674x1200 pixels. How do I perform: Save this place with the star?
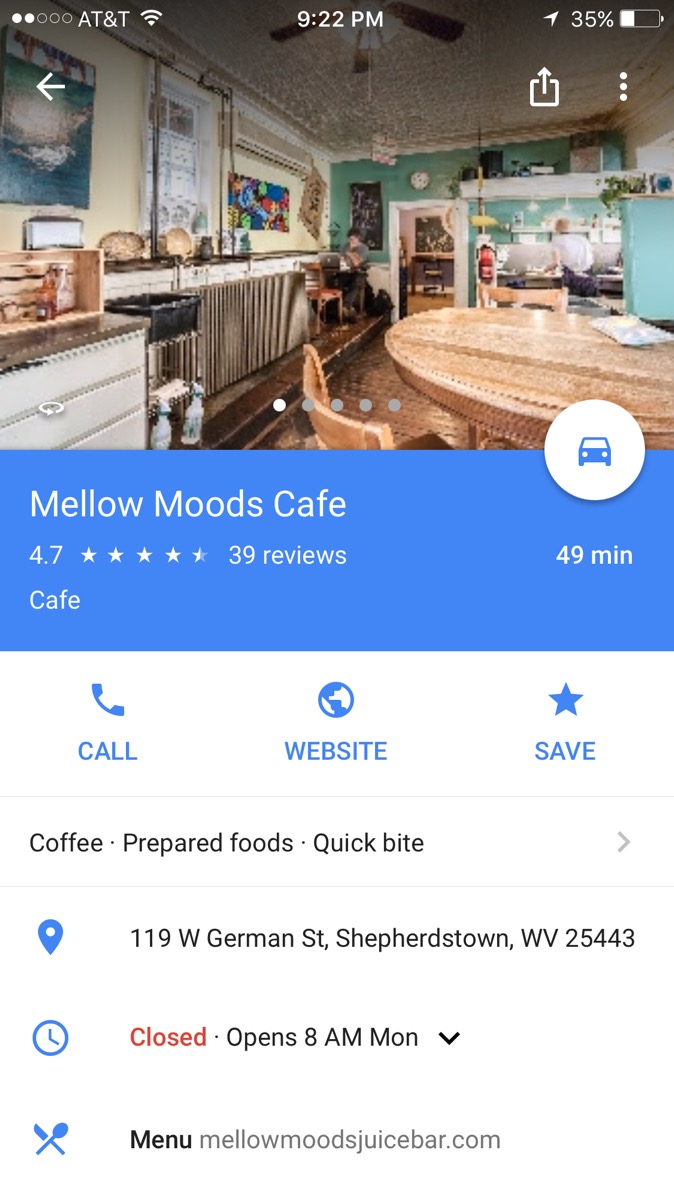pos(565,723)
